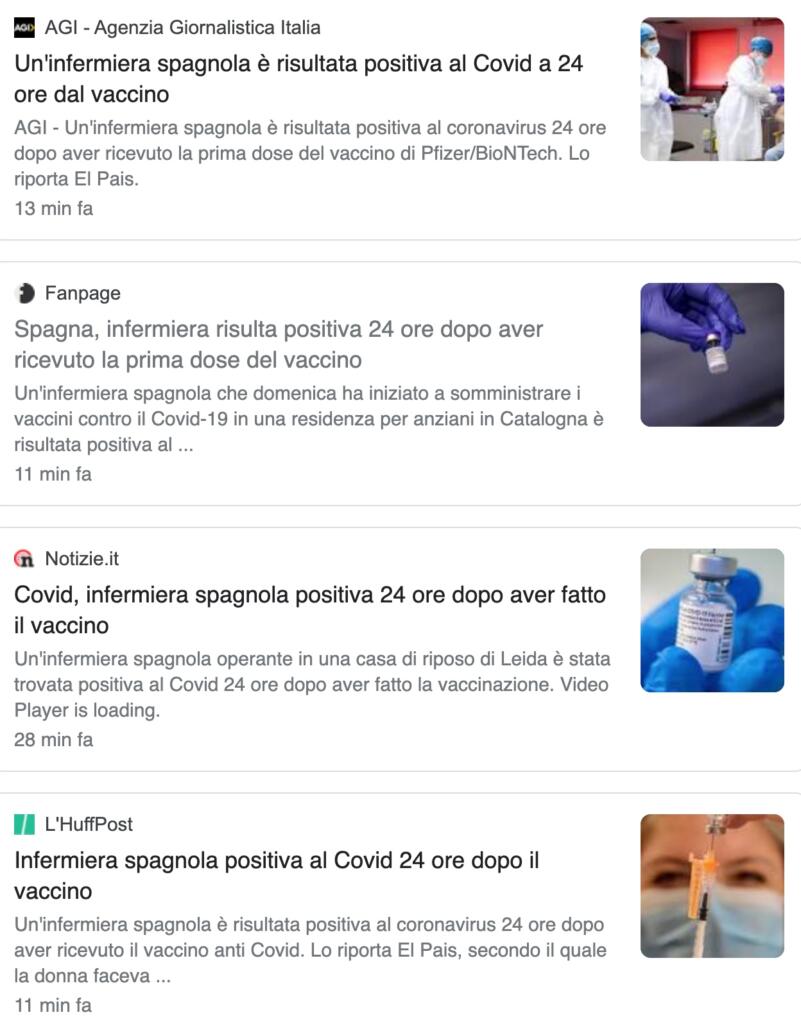This screenshot has height=1024, width=801.
Task: Tap the AGI article's thumbnail image
Action: (x=711, y=89)
